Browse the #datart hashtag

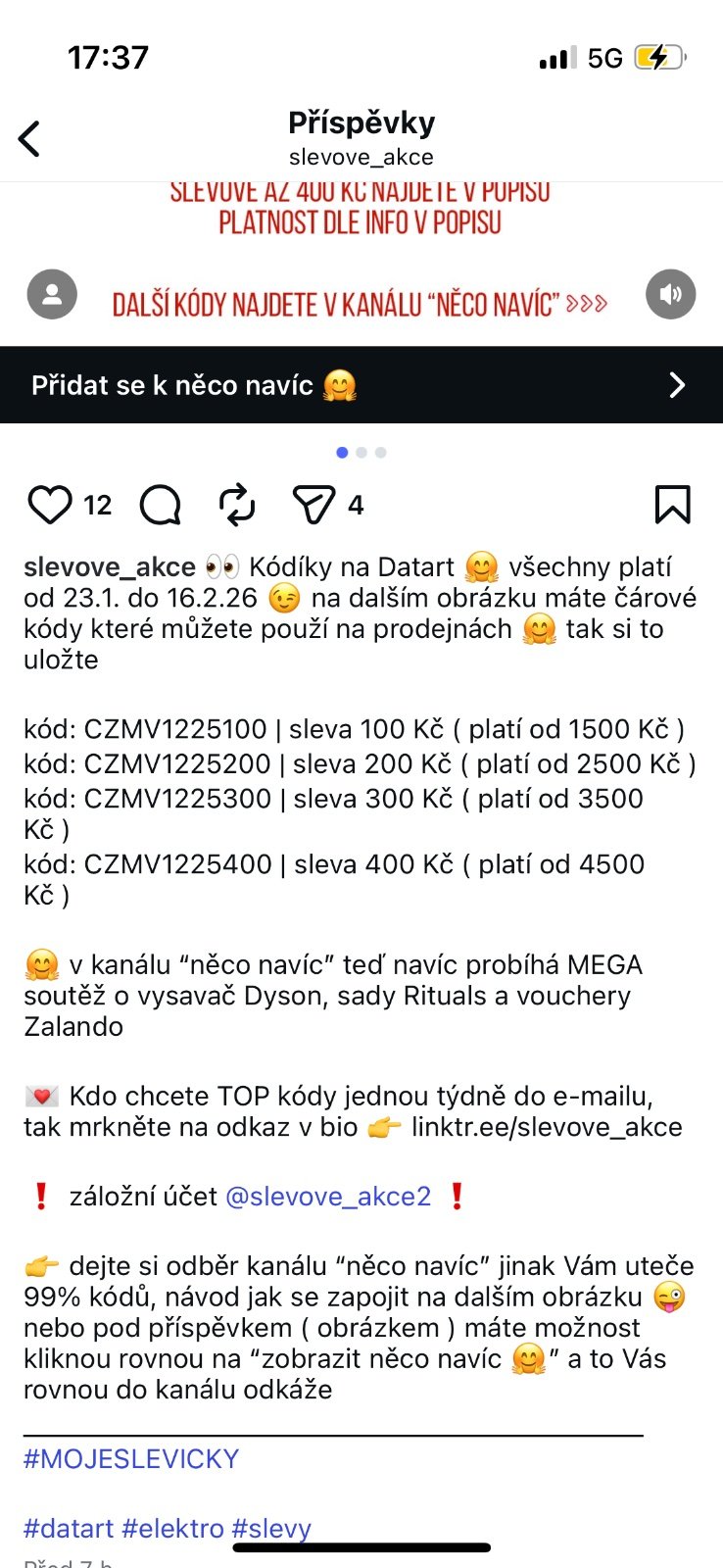click(x=69, y=1529)
